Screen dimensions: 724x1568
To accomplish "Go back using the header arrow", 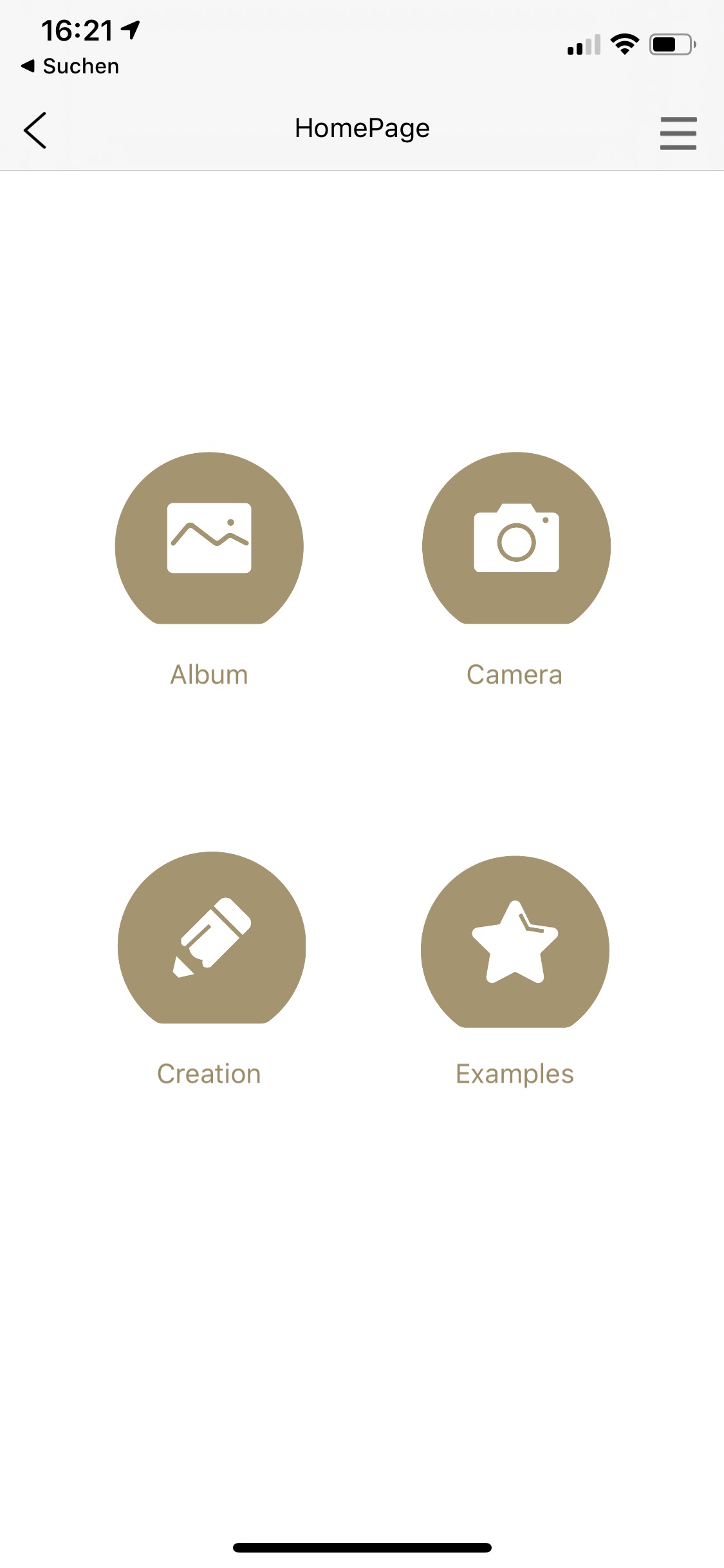I will click(35, 130).
